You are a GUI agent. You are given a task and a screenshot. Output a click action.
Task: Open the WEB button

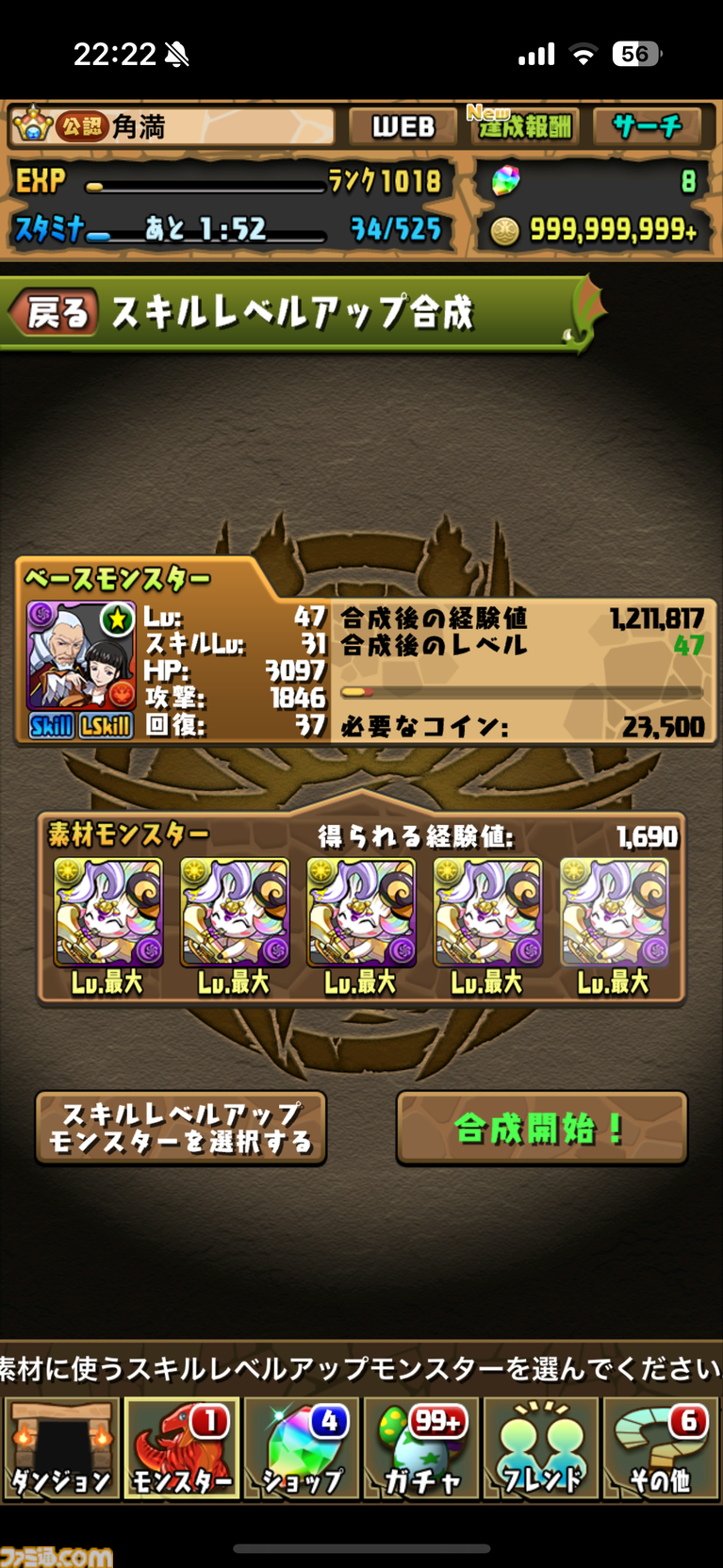click(x=403, y=126)
